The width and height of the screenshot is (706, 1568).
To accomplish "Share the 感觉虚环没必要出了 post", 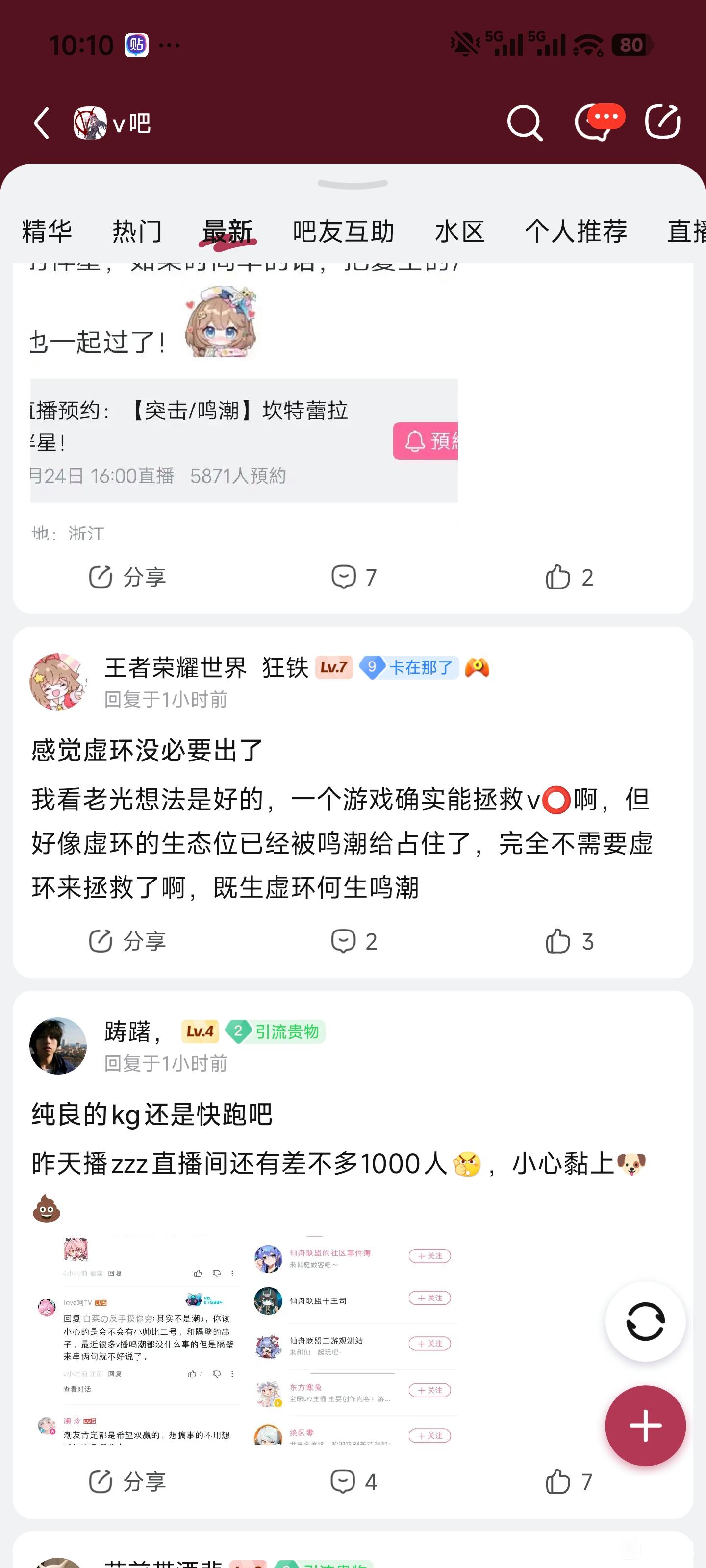I will [126, 941].
